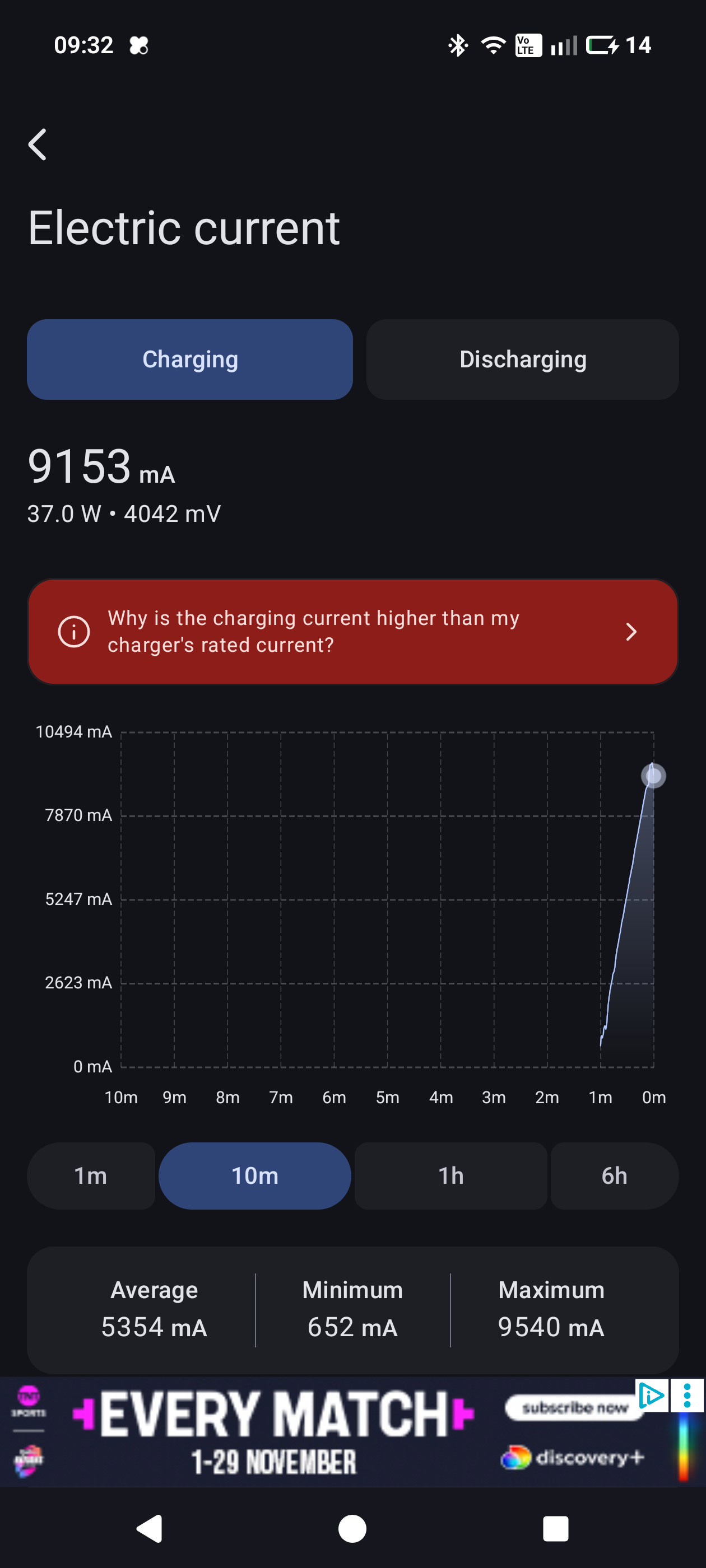The image size is (706, 1568).
Task: Select the Charging tab
Action: point(190,359)
